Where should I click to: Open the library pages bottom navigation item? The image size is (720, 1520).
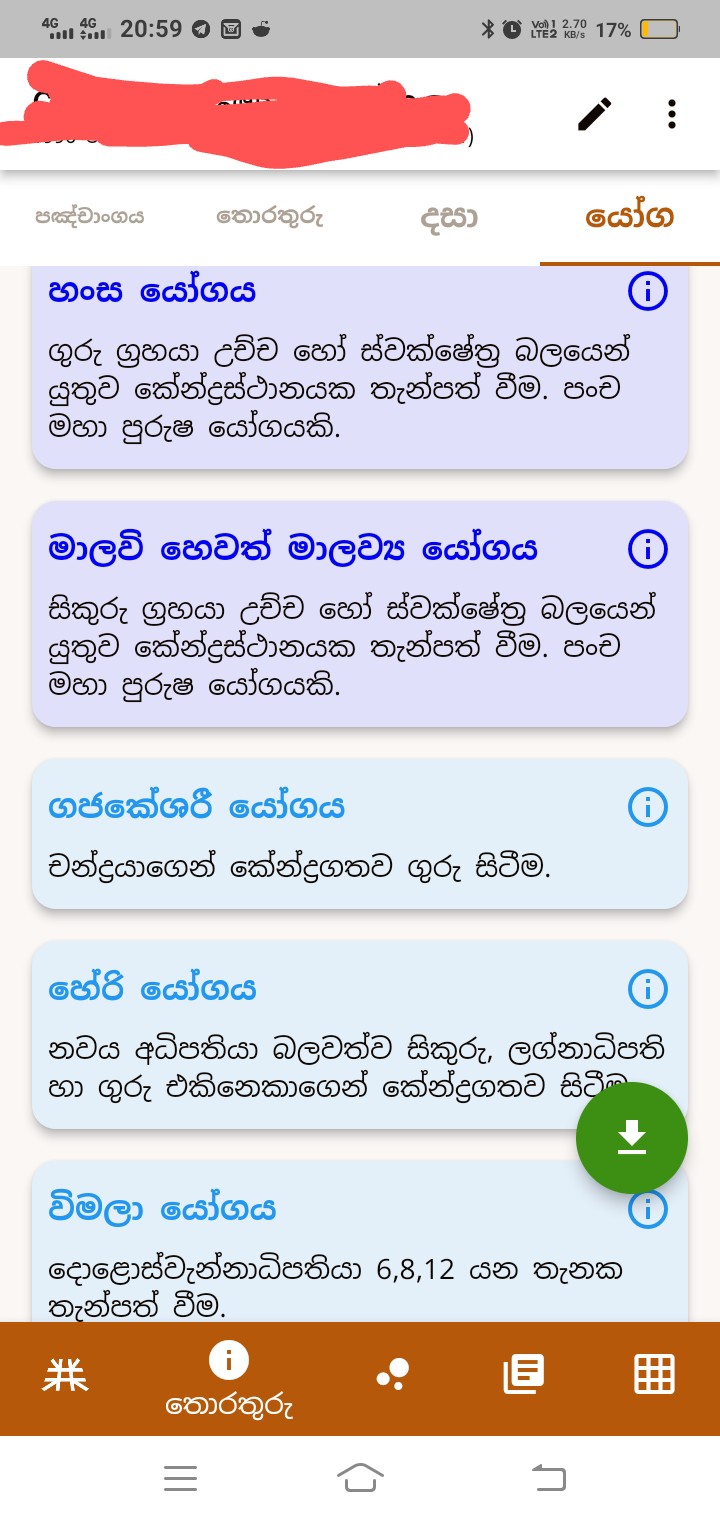tap(523, 1375)
